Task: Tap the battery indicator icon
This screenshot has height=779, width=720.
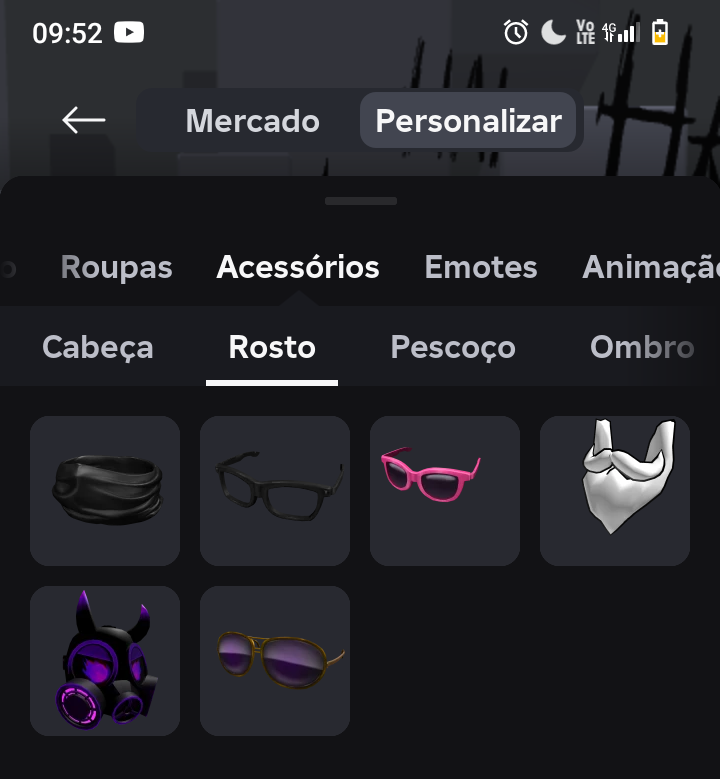Action: (661, 33)
